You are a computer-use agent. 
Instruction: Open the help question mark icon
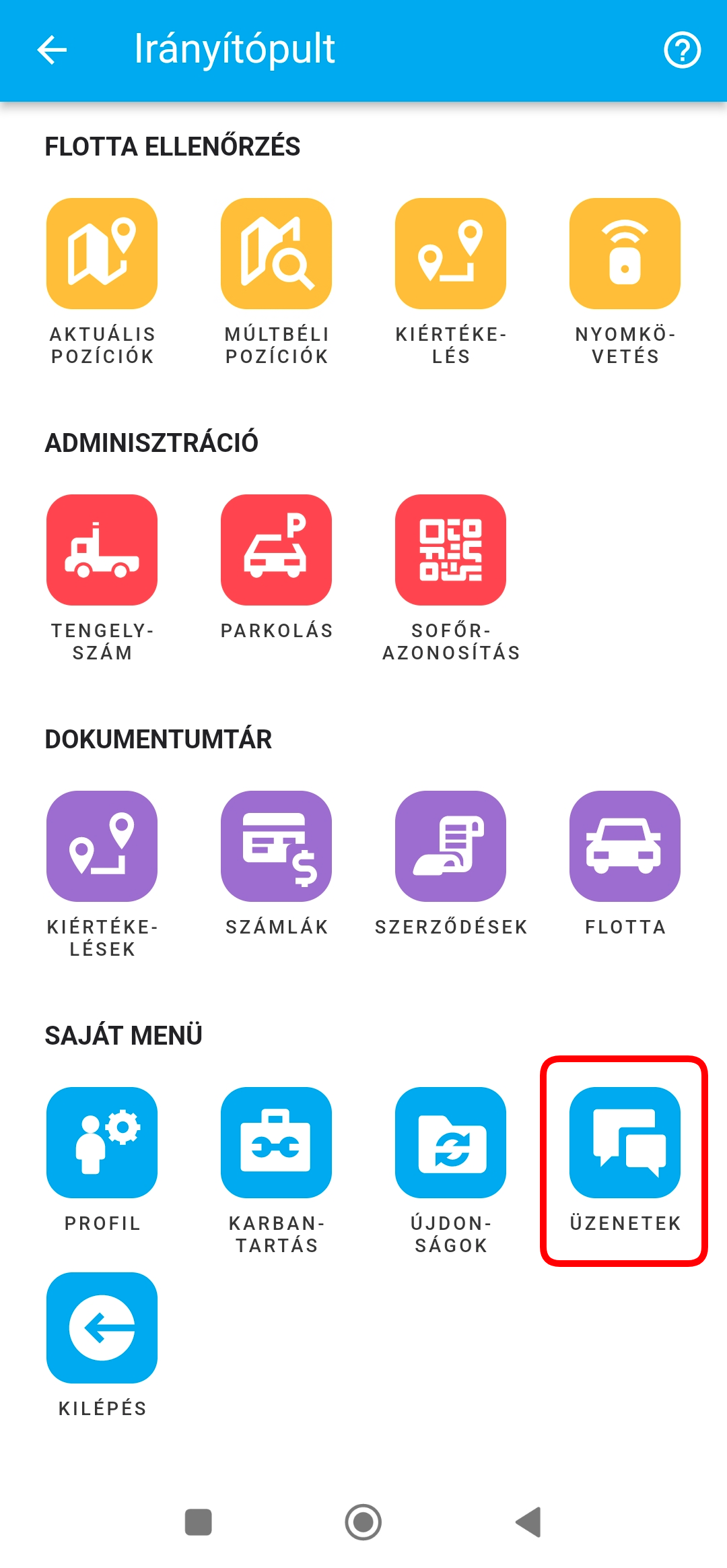tap(682, 50)
